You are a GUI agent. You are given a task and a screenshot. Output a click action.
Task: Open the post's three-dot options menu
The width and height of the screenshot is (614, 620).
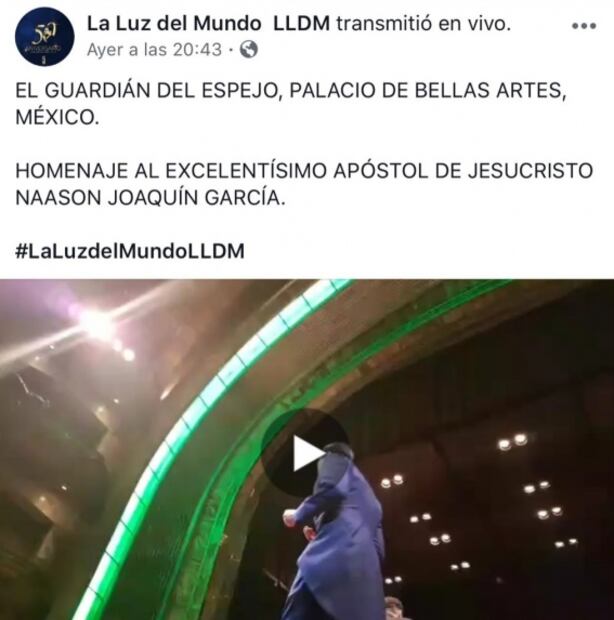tap(583, 26)
